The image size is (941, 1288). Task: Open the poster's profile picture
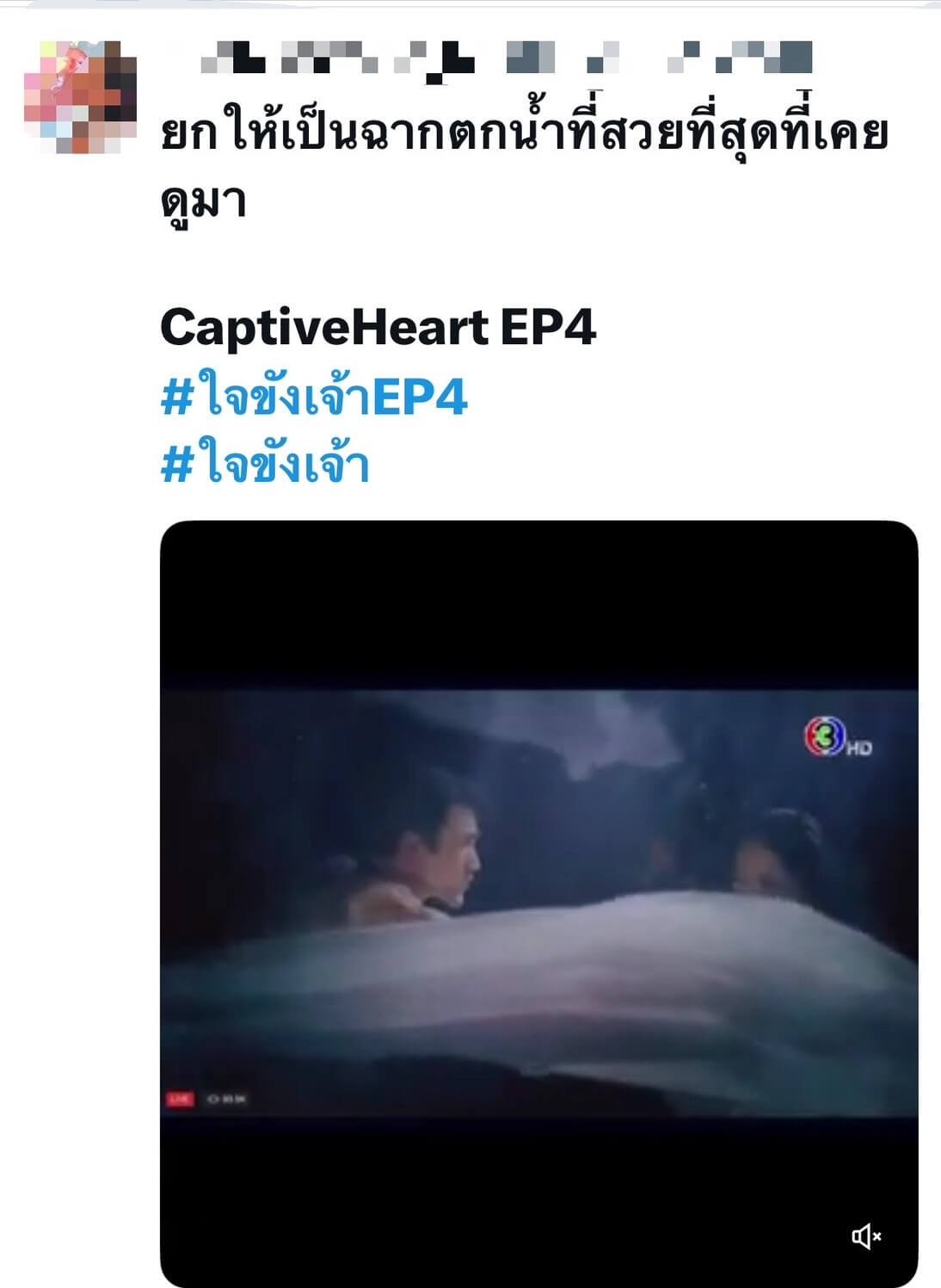(x=80, y=96)
